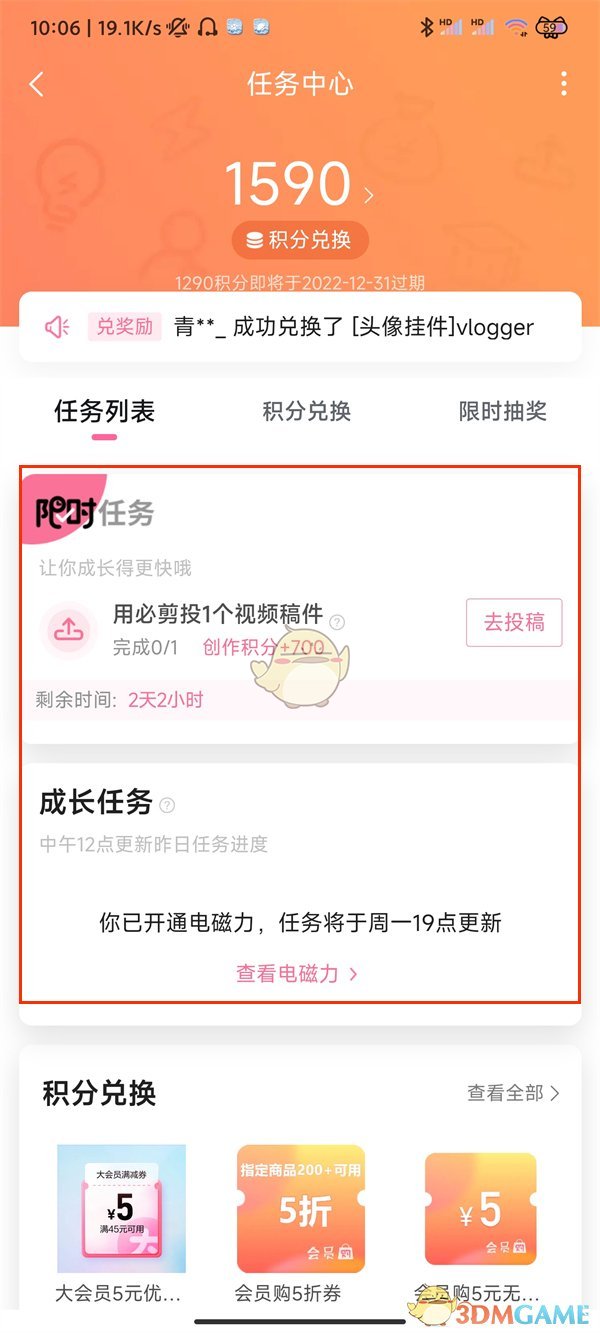The height and width of the screenshot is (1333, 600).
Task: View all via 查看全部
Action: coord(513,1093)
